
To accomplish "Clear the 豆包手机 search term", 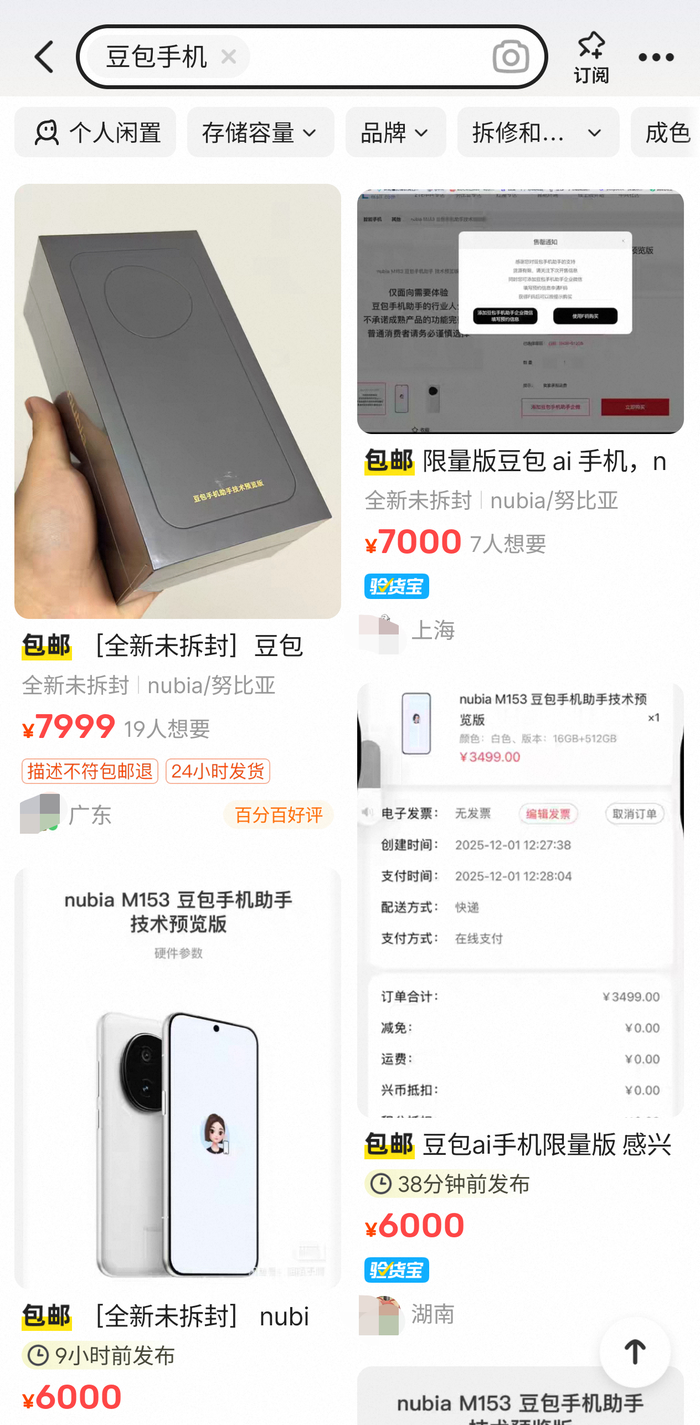I will click(229, 57).
